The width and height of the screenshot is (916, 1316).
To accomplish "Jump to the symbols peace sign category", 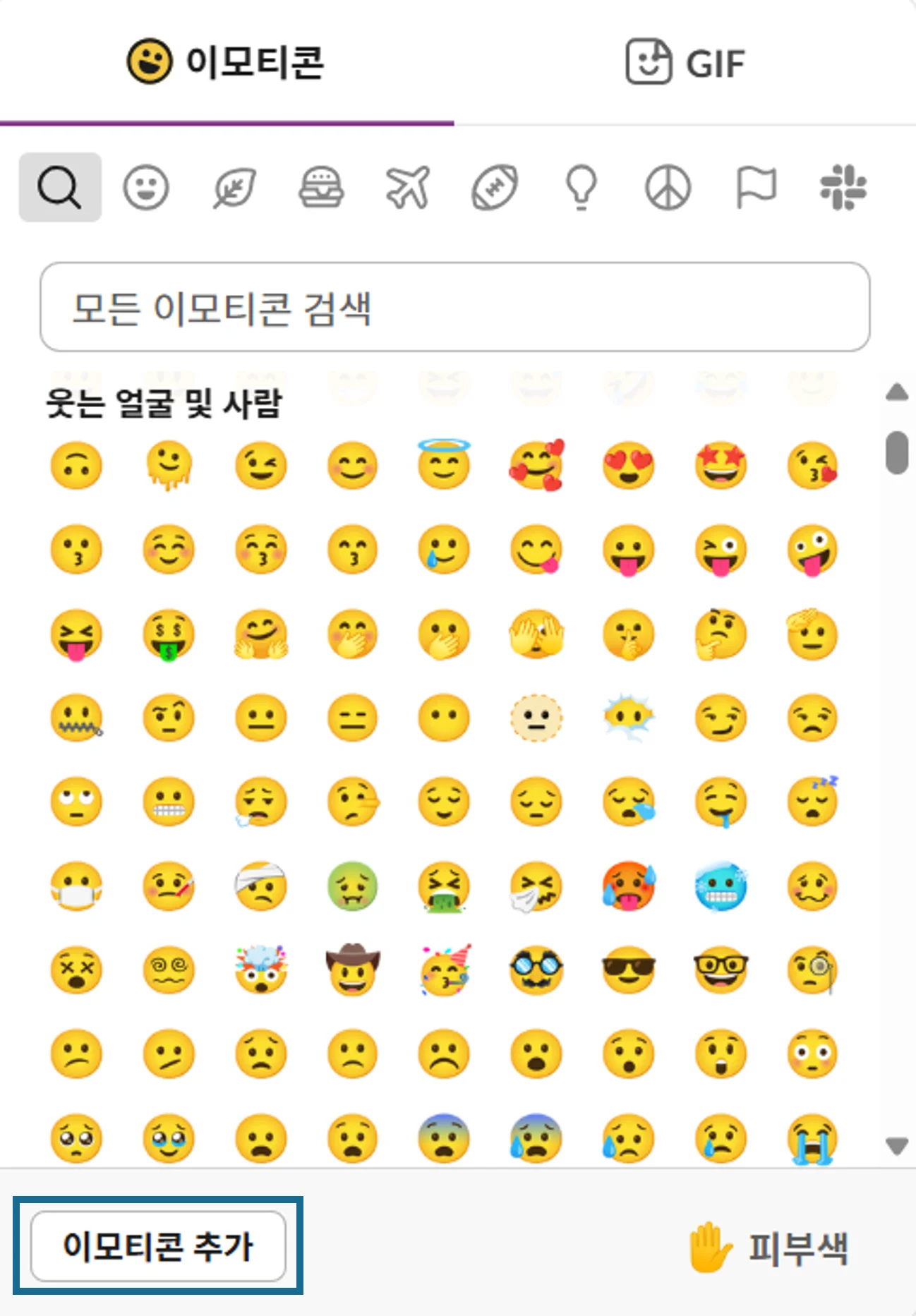I will click(668, 188).
